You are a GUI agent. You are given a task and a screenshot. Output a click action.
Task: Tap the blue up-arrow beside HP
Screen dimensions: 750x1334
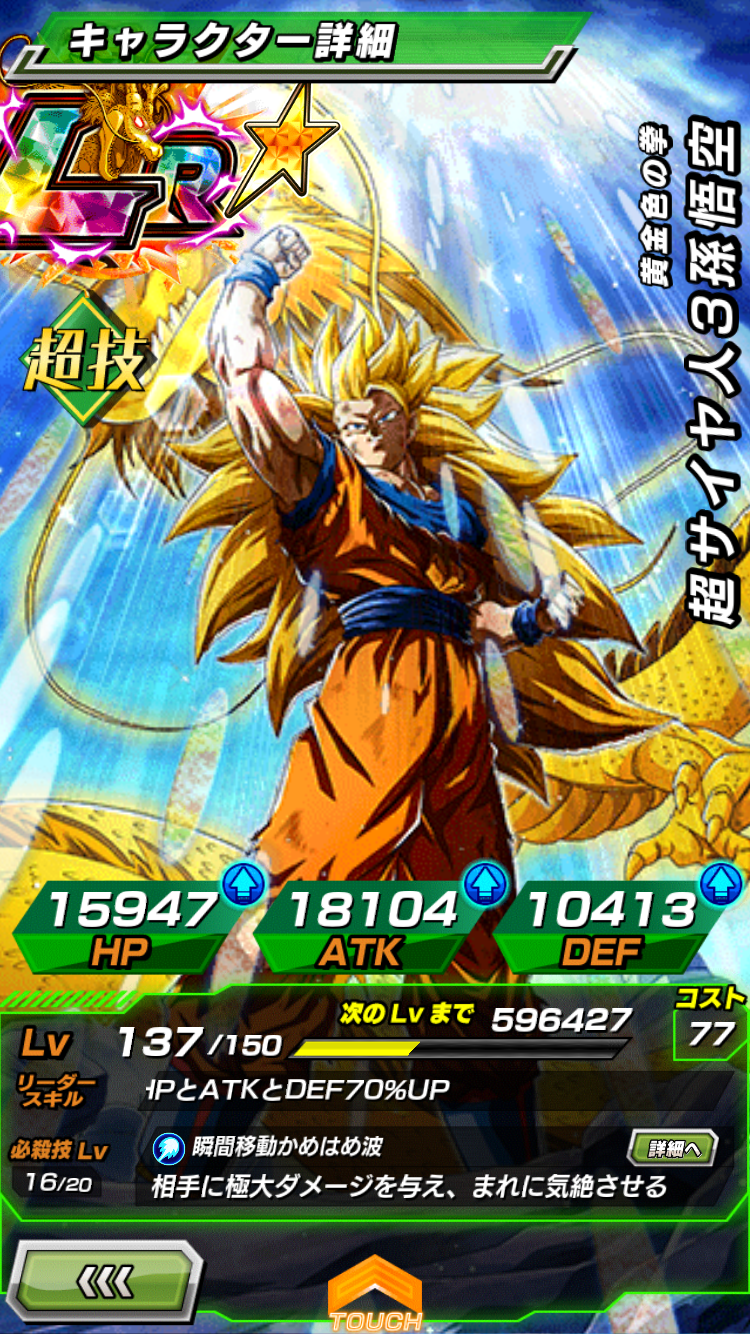coord(243,883)
